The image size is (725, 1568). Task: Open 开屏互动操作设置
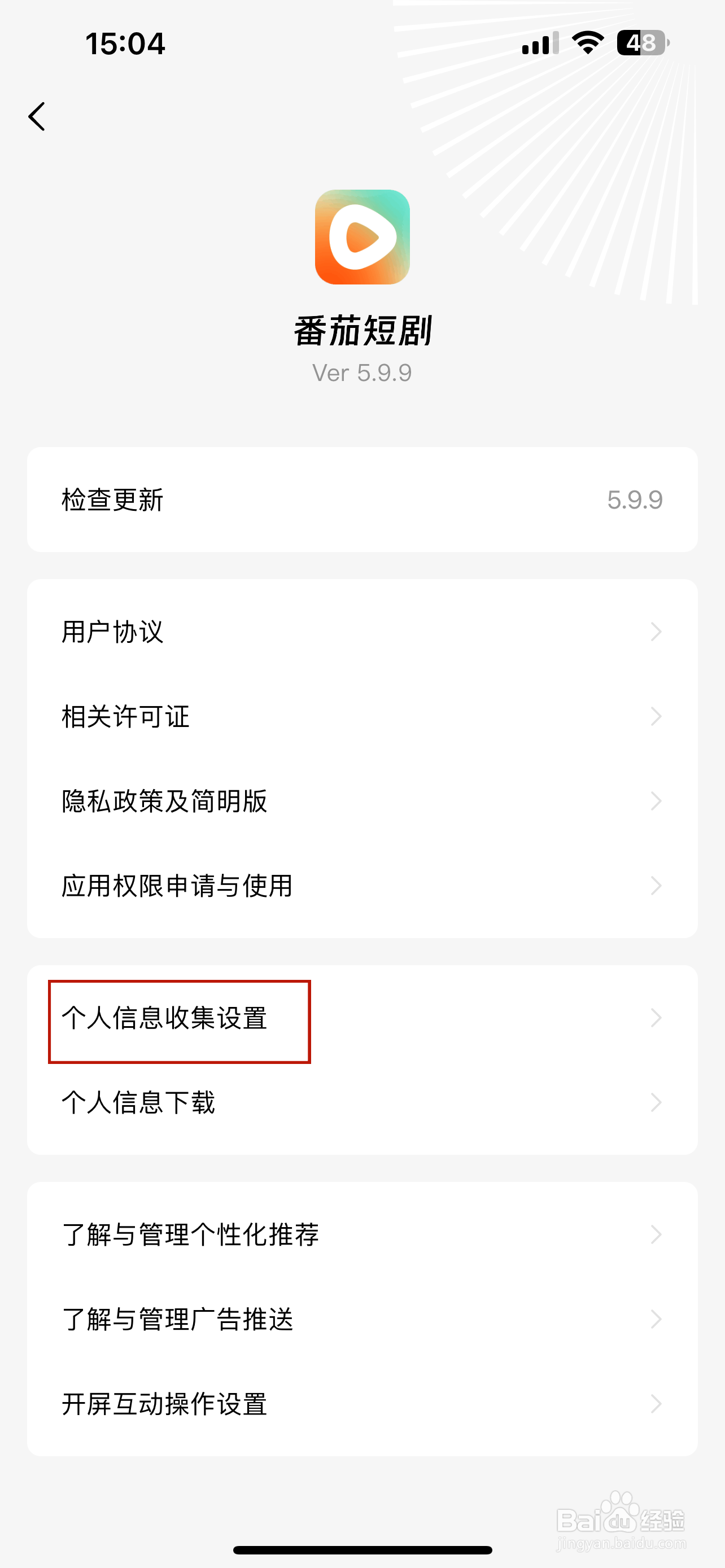point(164,1404)
